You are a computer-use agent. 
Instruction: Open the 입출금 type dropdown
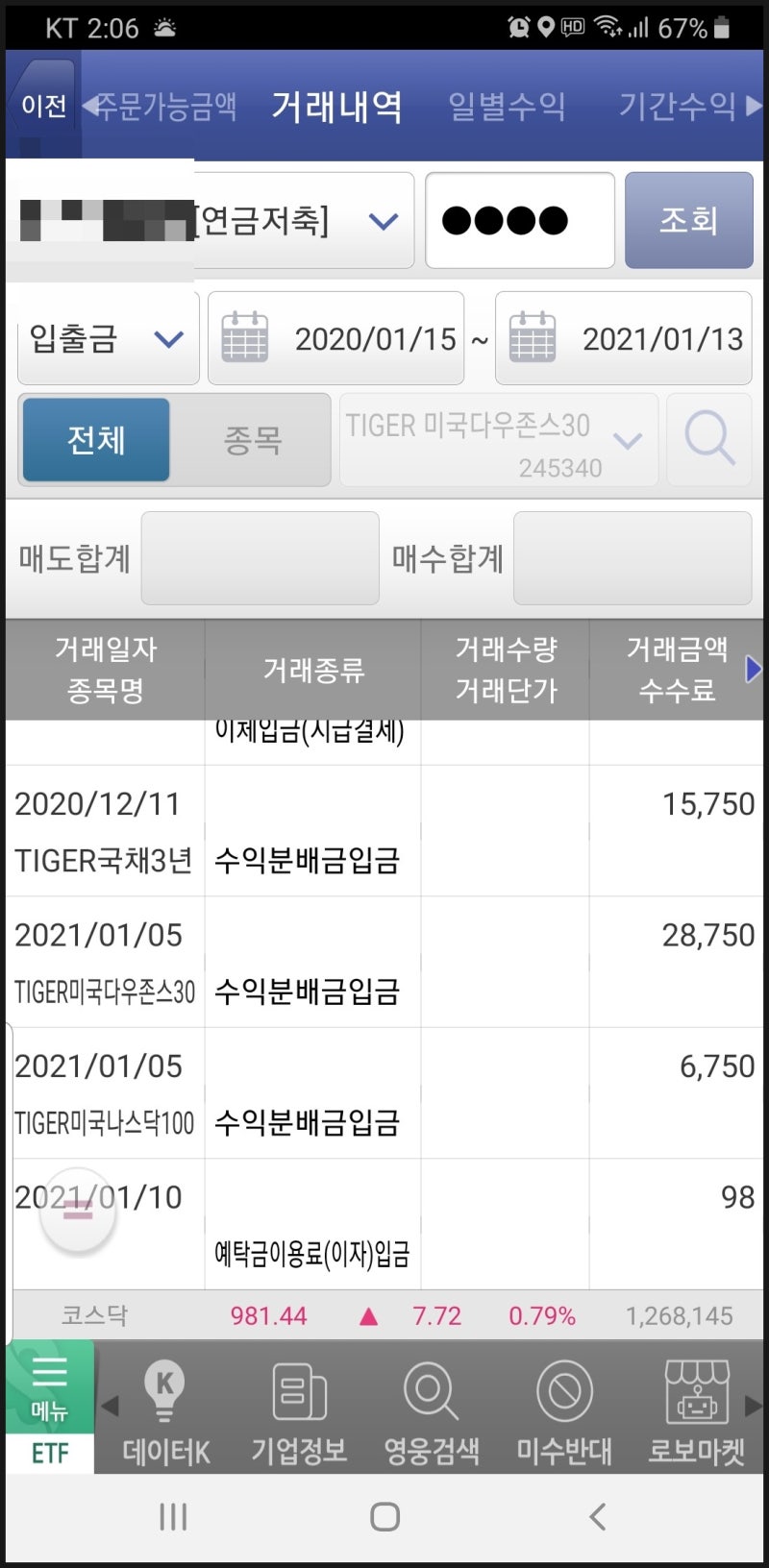(108, 338)
